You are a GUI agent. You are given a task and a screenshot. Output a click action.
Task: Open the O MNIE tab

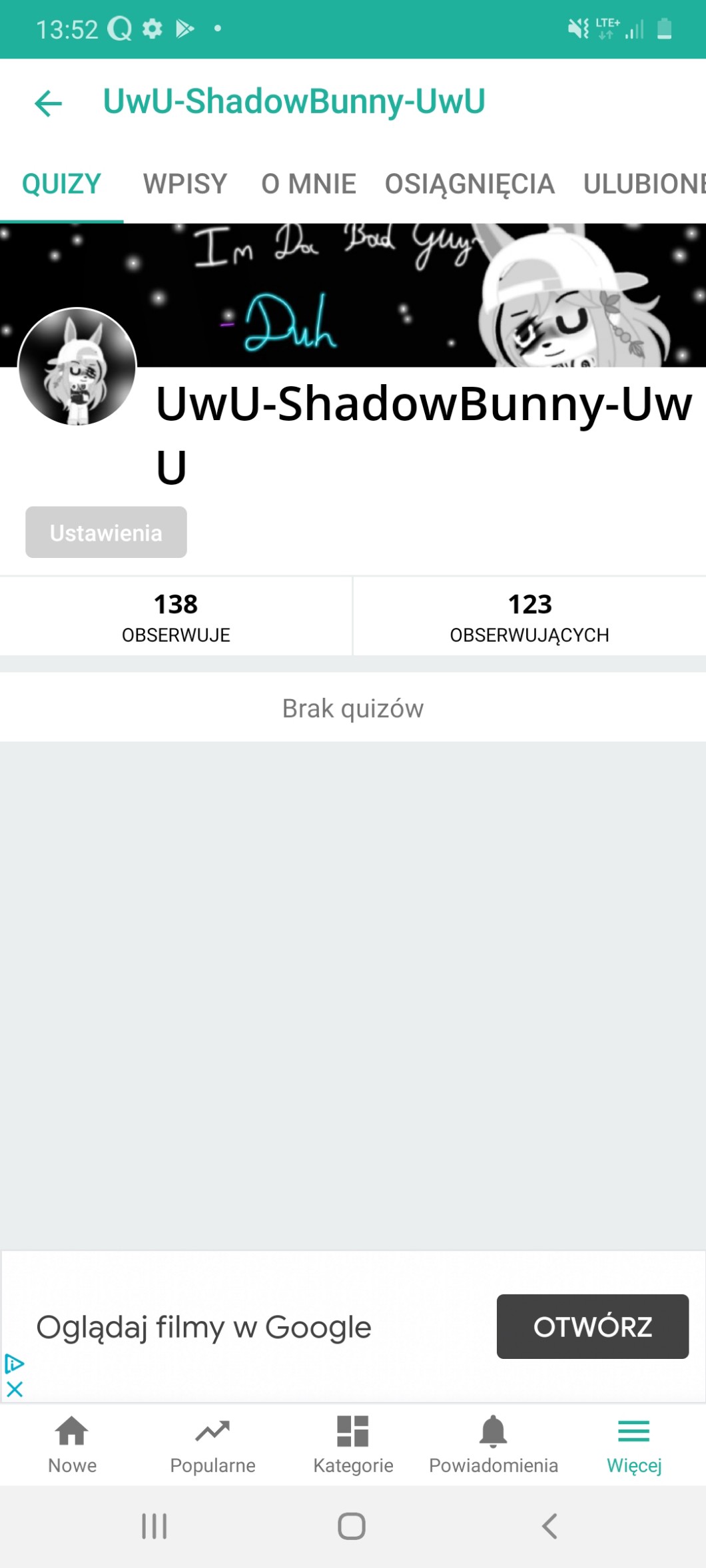point(308,184)
